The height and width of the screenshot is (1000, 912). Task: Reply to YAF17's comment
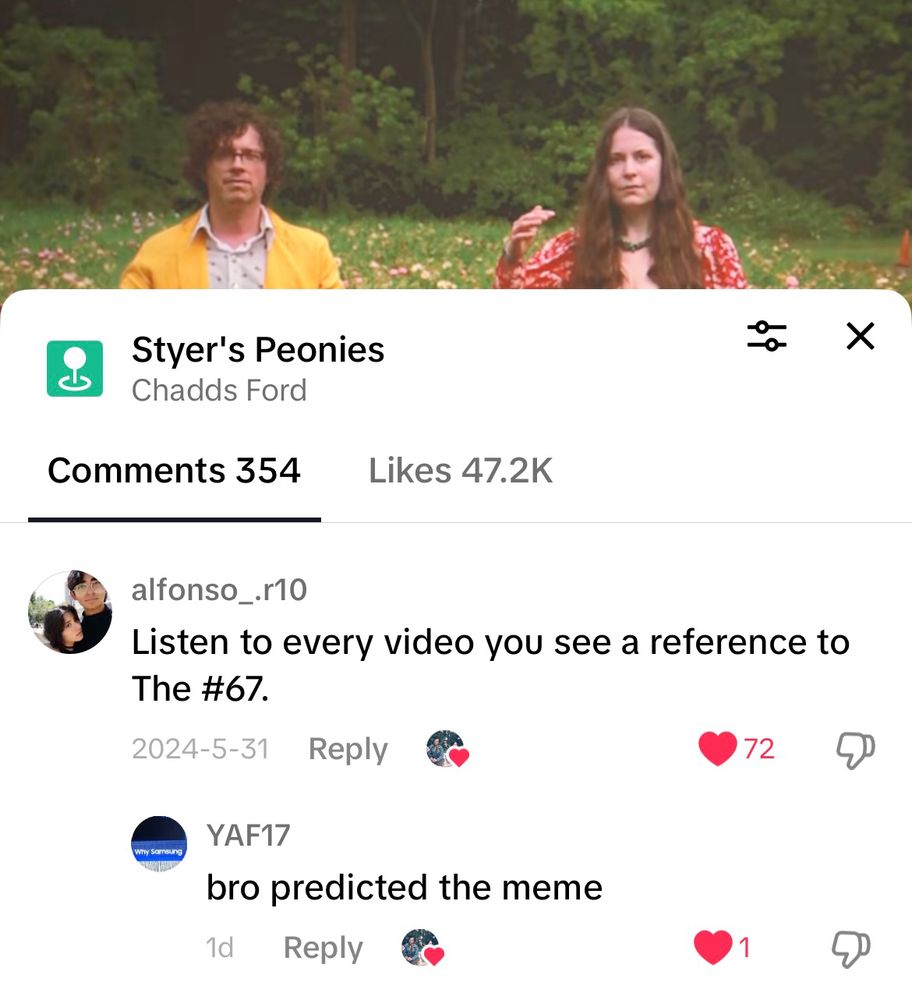pyautogui.click(x=322, y=948)
